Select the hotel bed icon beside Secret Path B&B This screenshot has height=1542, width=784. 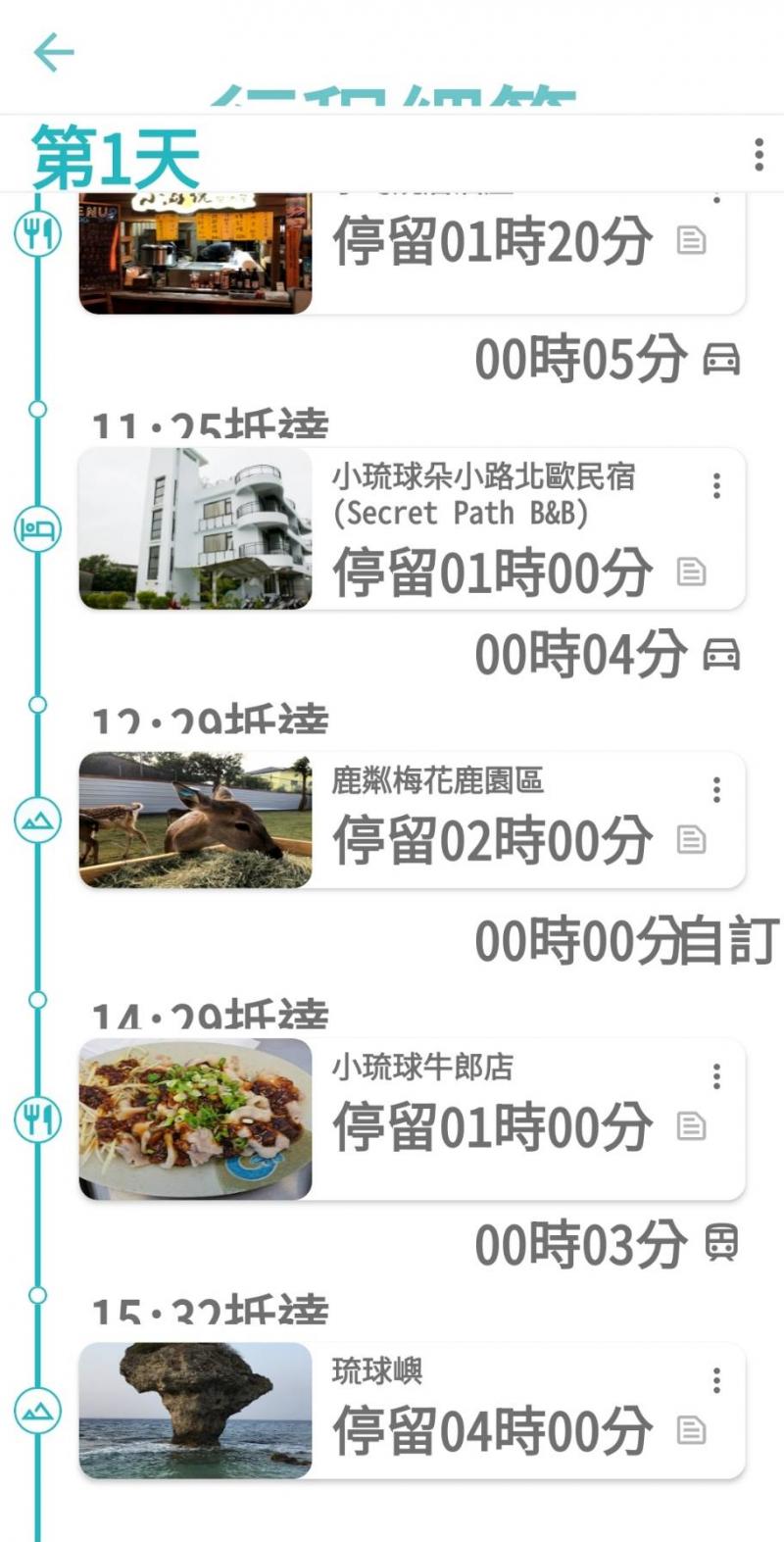click(37, 529)
